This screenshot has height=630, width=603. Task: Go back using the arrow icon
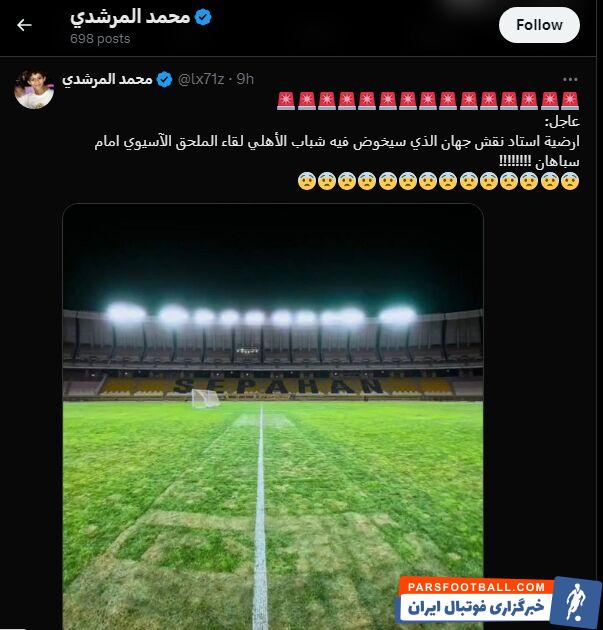[x=24, y=25]
